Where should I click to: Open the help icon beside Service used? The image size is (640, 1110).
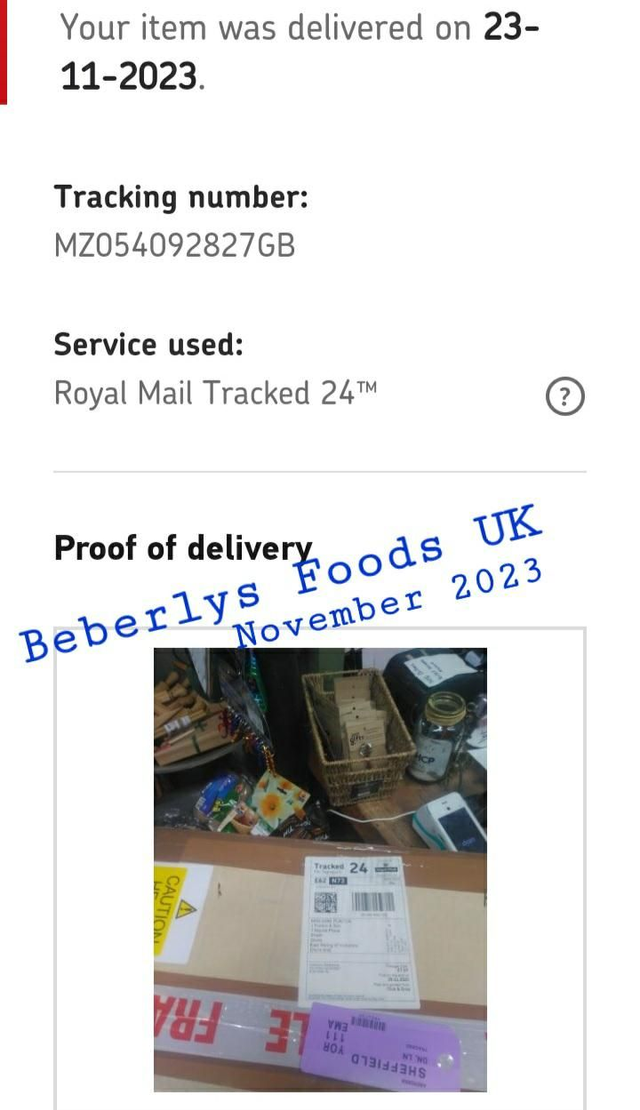[565, 397]
